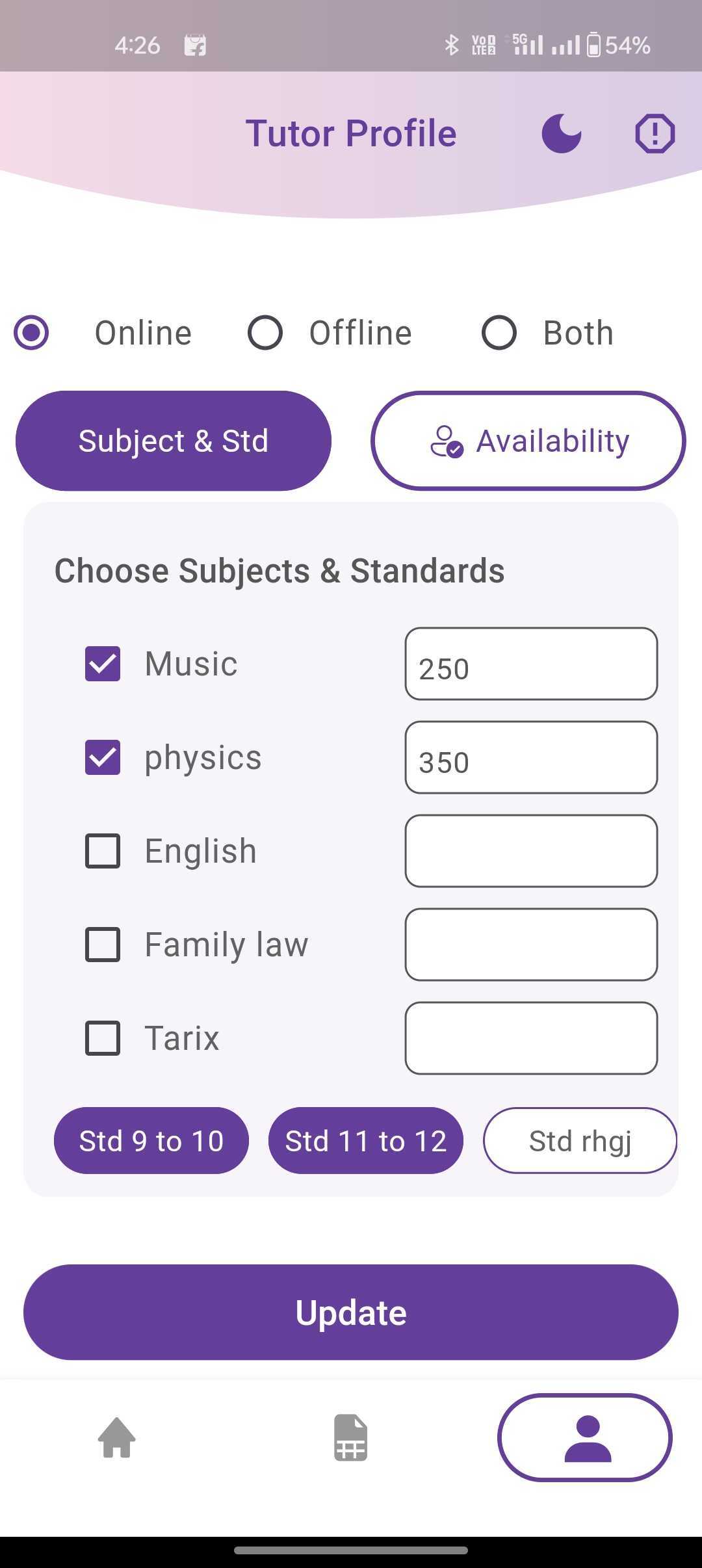Click the empty fee field next to Tarix
The height and width of the screenshot is (1568, 702).
pos(531,1038)
